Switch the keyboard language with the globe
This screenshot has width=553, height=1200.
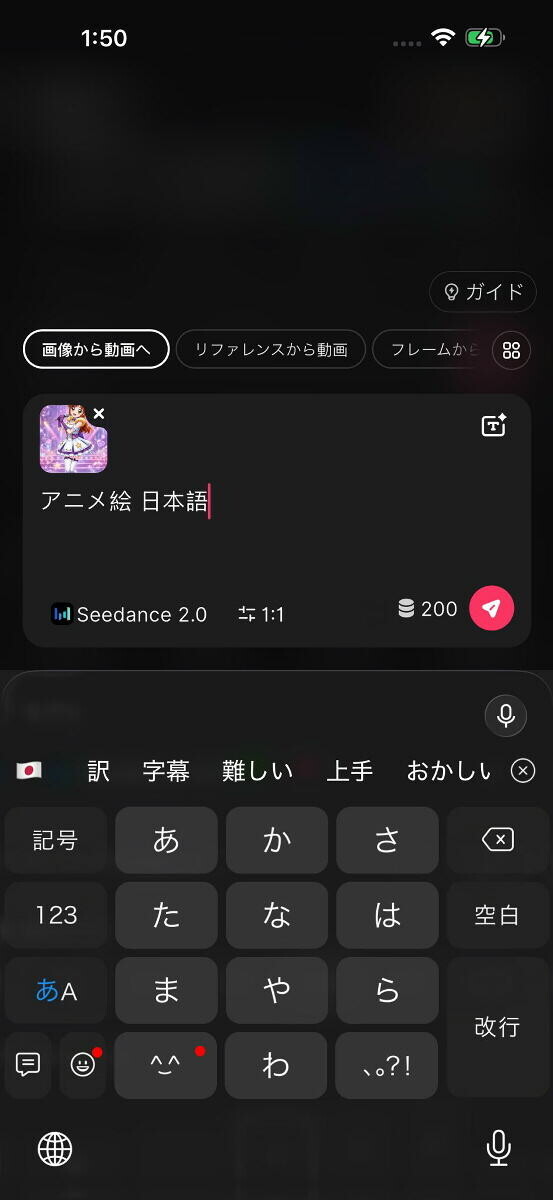click(55, 1149)
